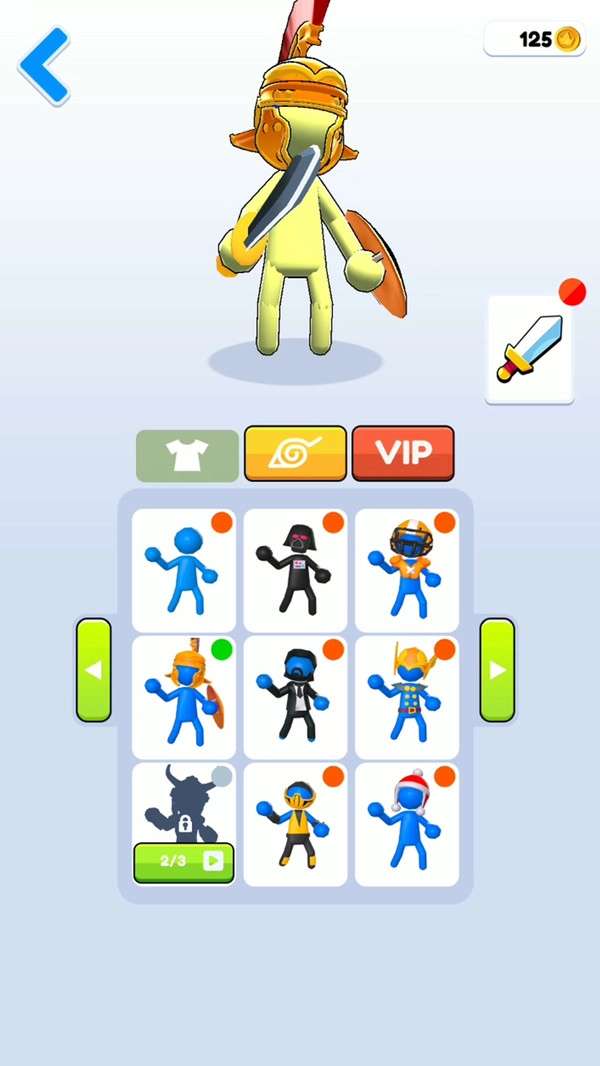Select the winged helmet hero skin
This screenshot has width=600, height=1066.
click(407, 697)
